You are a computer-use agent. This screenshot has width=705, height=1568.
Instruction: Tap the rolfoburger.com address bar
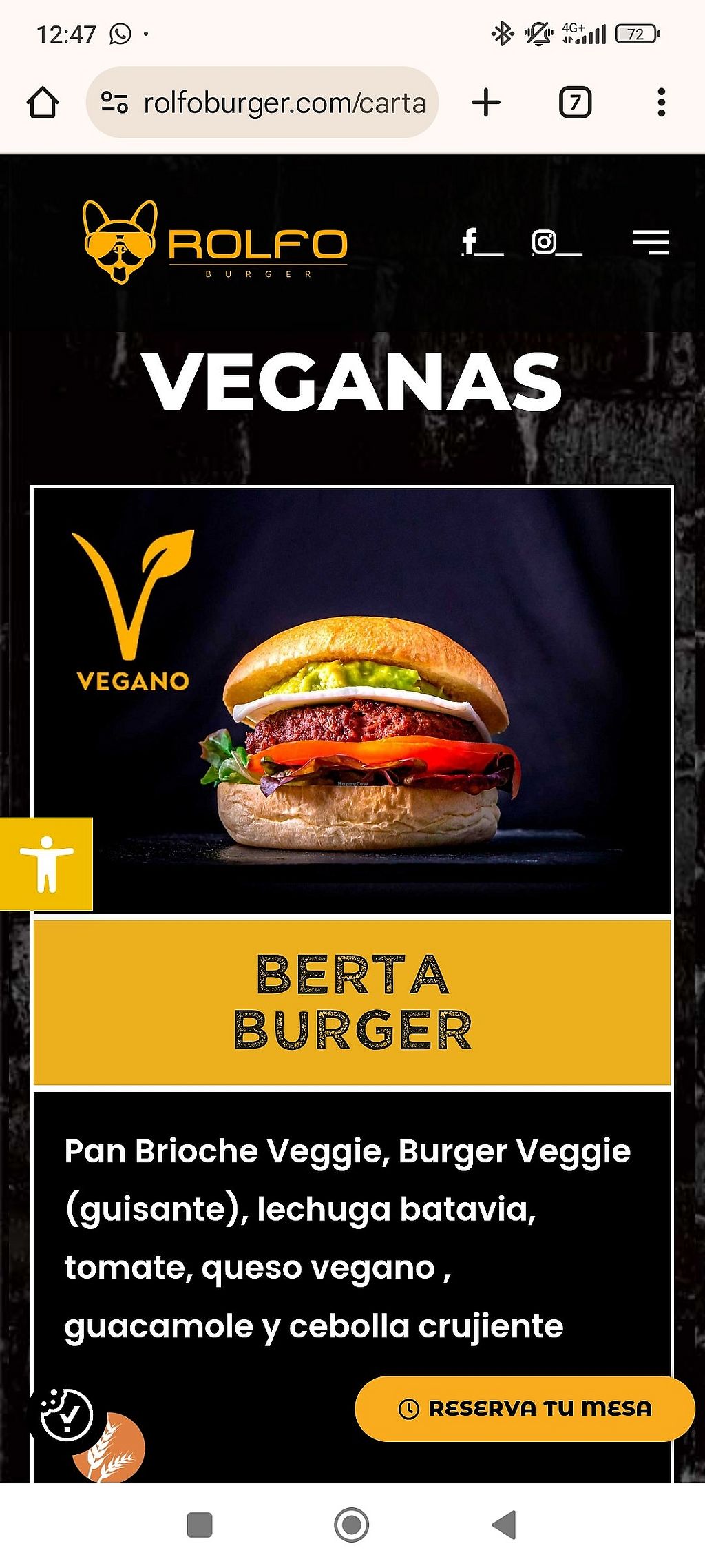click(x=284, y=103)
